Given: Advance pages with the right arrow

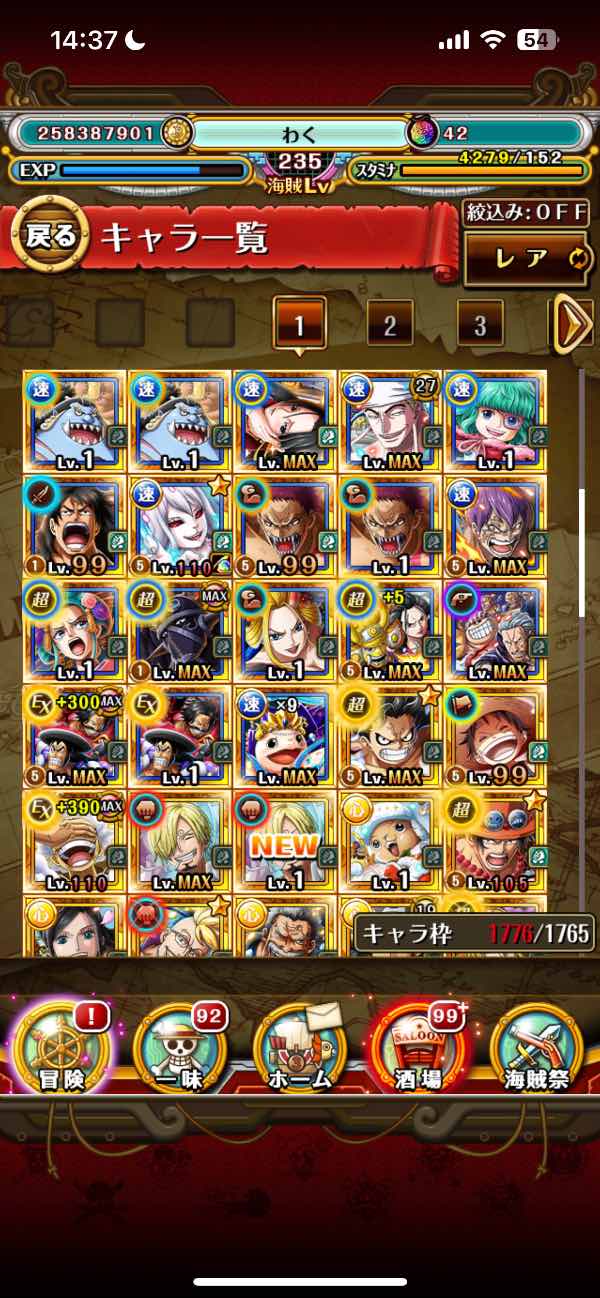Looking at the screenshot, I should [573, 324].
